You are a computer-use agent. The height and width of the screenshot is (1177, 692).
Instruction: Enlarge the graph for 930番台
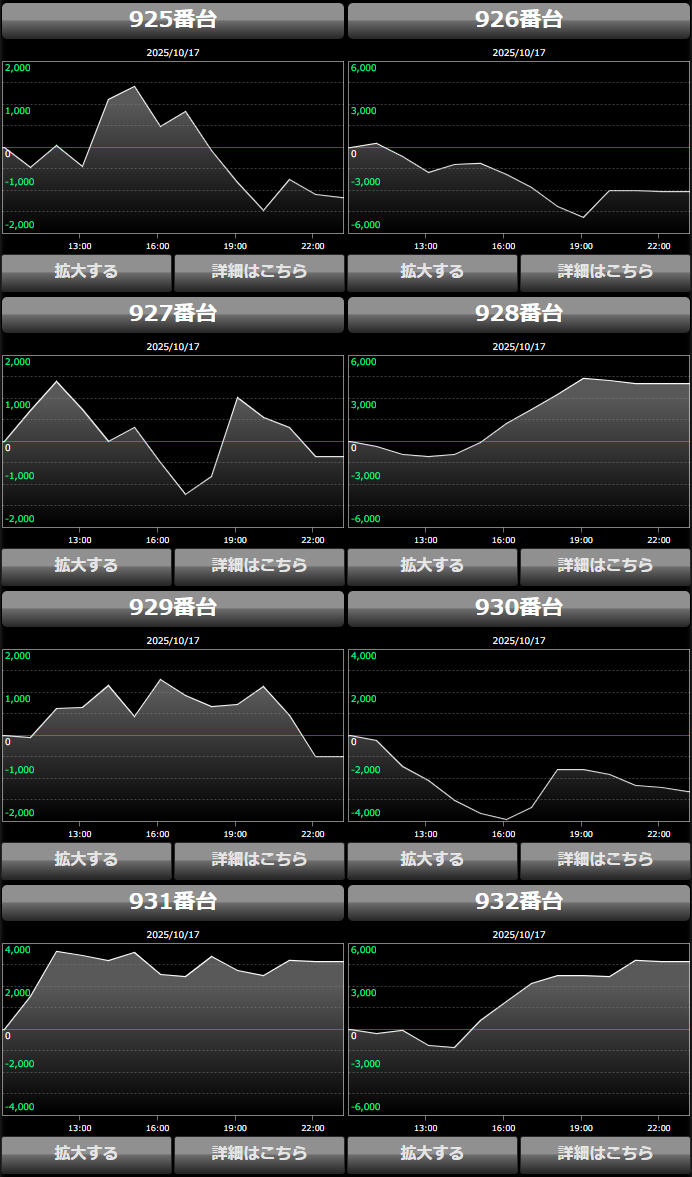pos(432,859)
